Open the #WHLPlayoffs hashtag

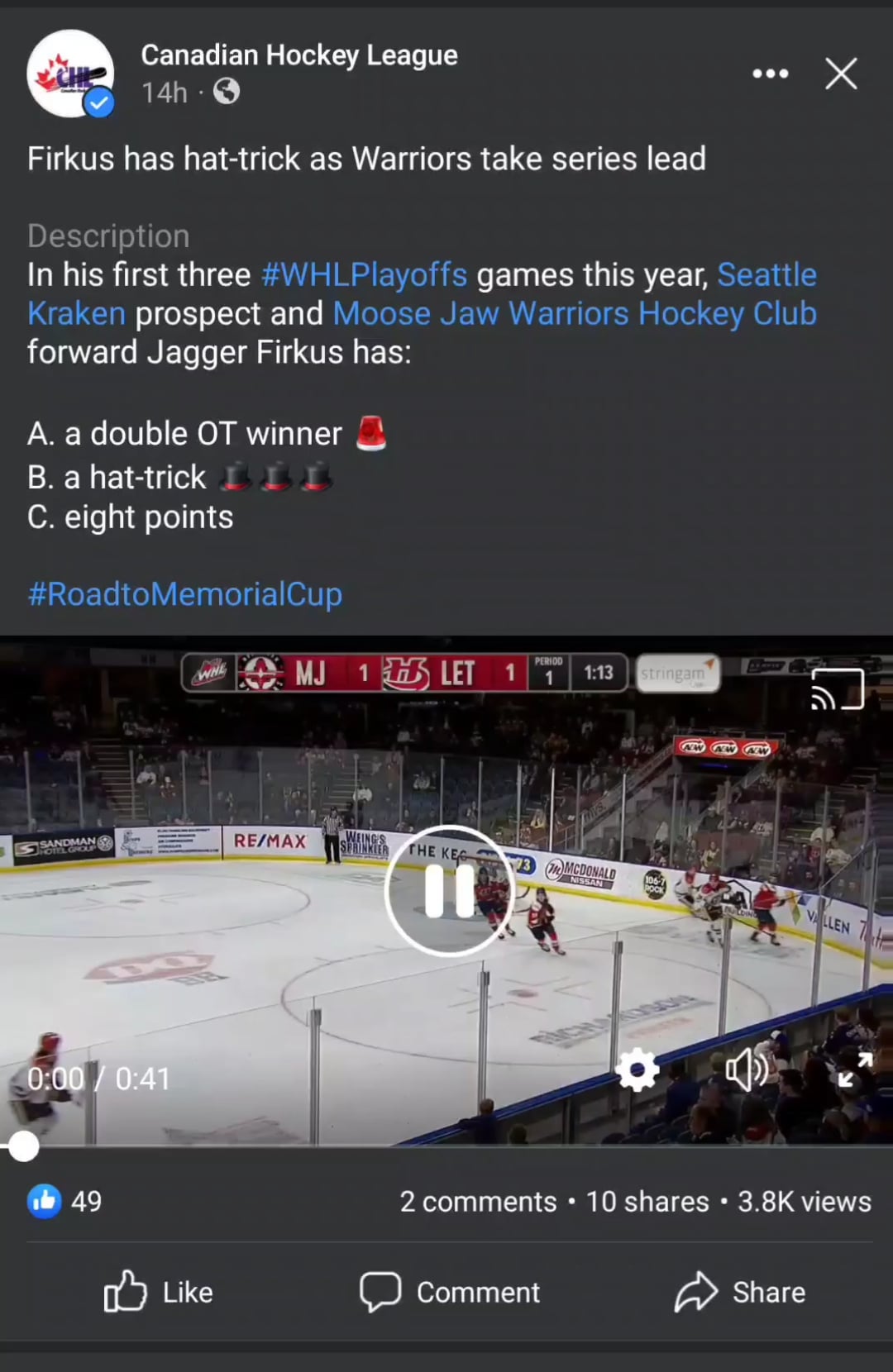tap(364, 275)
